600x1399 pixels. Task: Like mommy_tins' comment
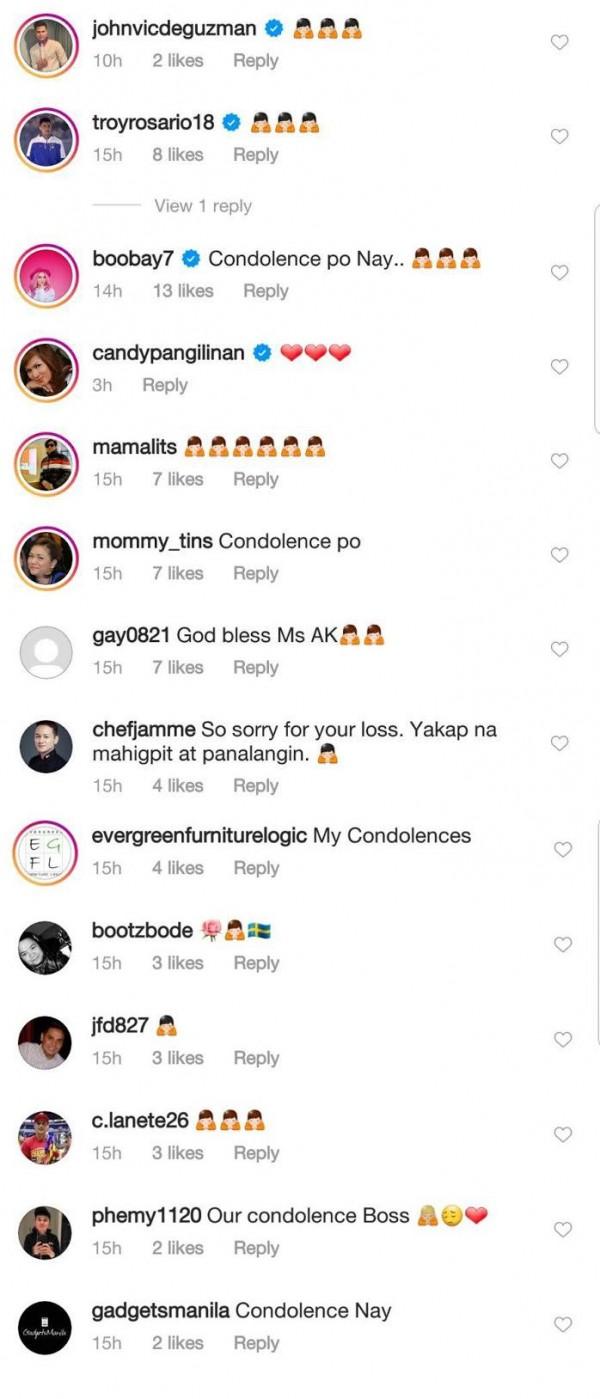[560, 555]
